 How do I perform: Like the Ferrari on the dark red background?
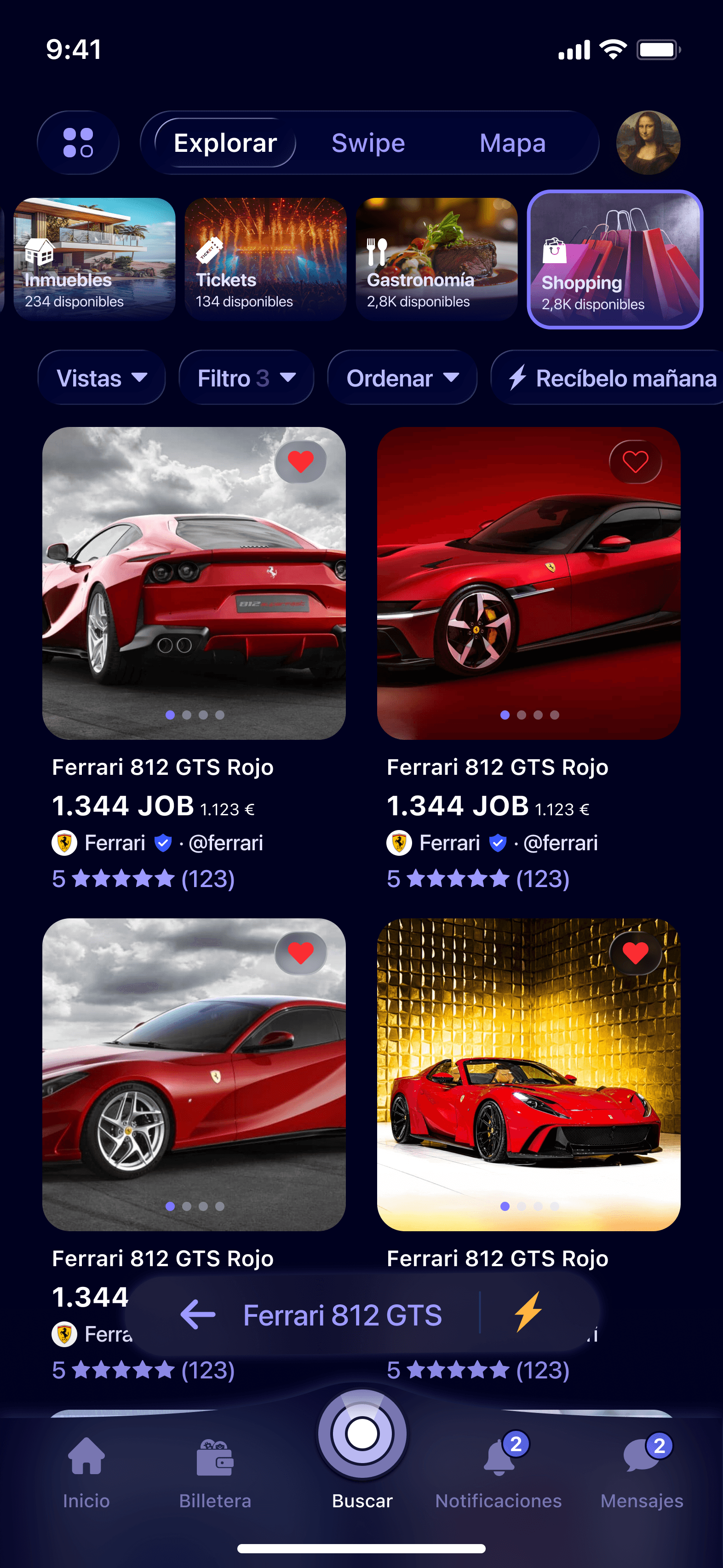(x=635, y=462)
